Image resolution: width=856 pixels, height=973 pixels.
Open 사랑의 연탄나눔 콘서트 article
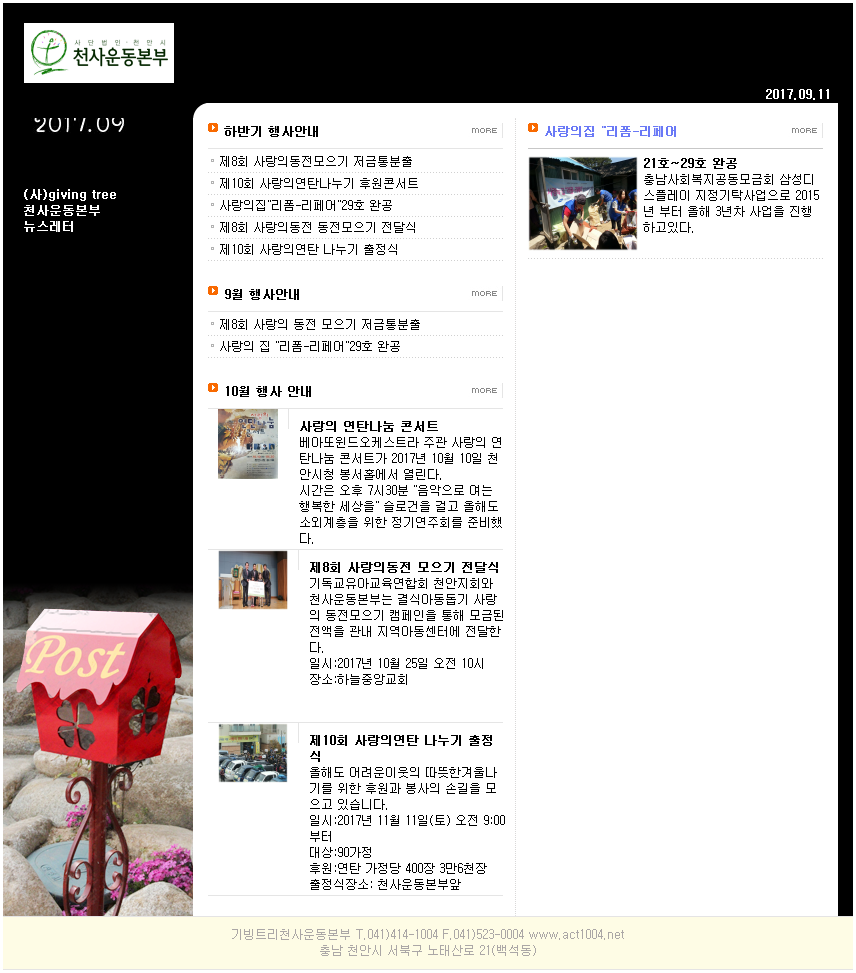pos(368,426)
